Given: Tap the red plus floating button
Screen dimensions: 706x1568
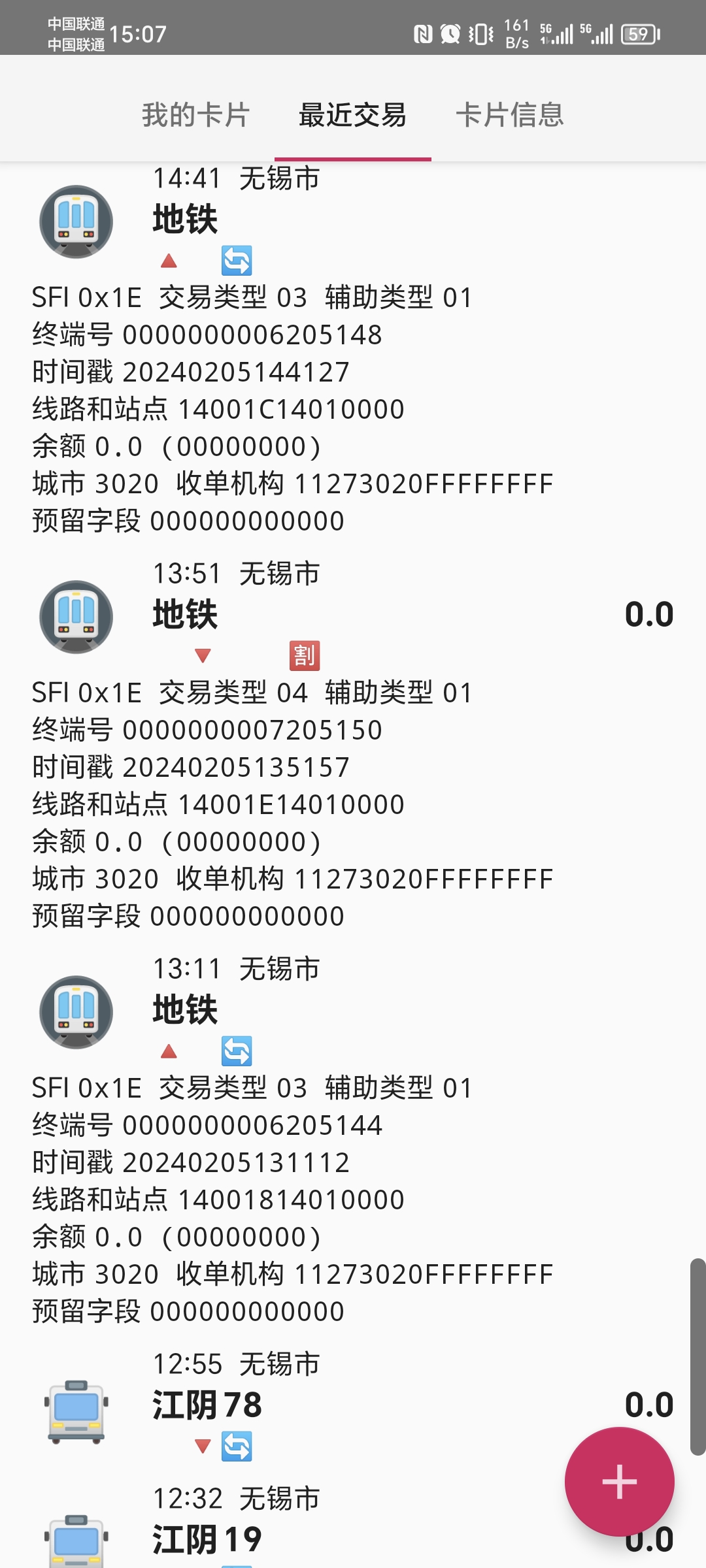Looking at the screenshot, I should [619, 1481].
